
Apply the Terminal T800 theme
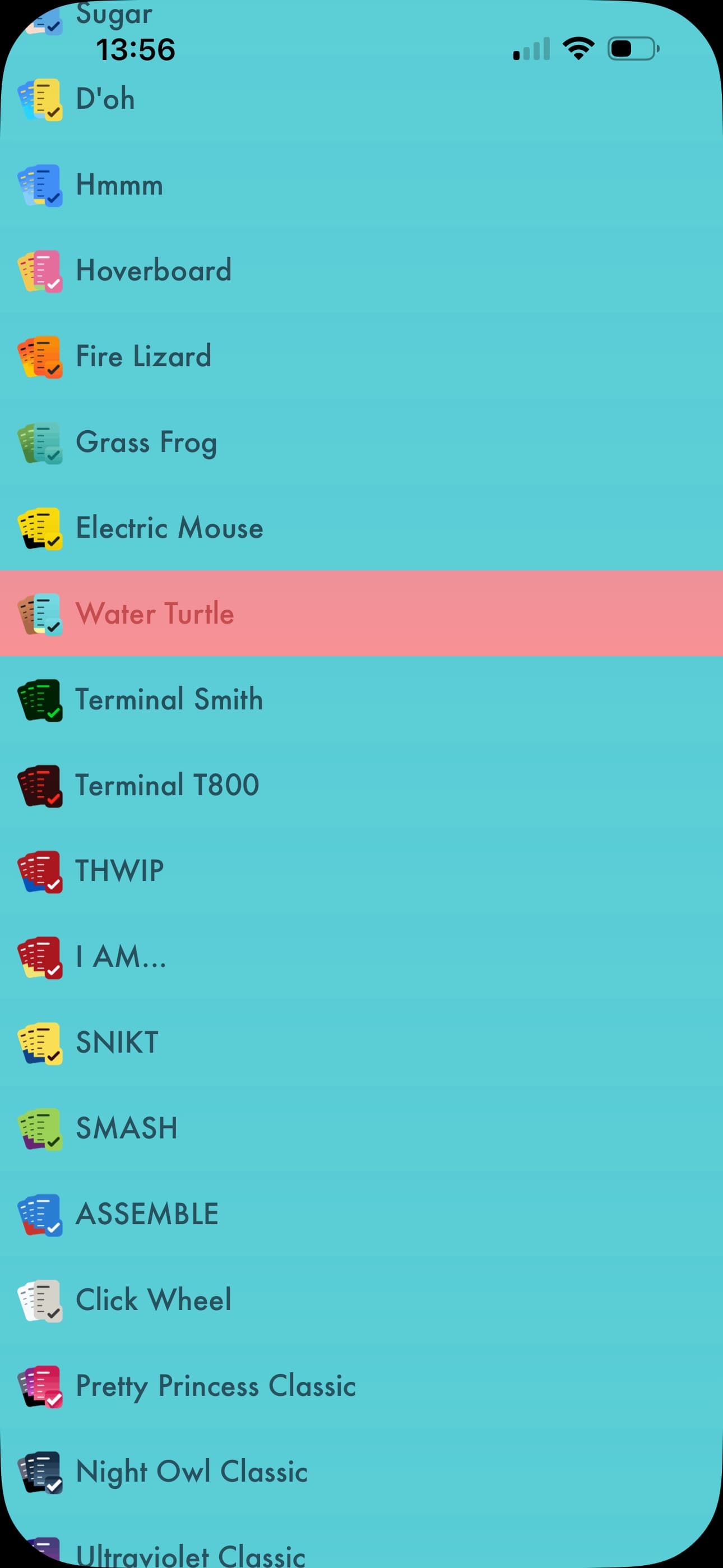click(x=361, y=785)
